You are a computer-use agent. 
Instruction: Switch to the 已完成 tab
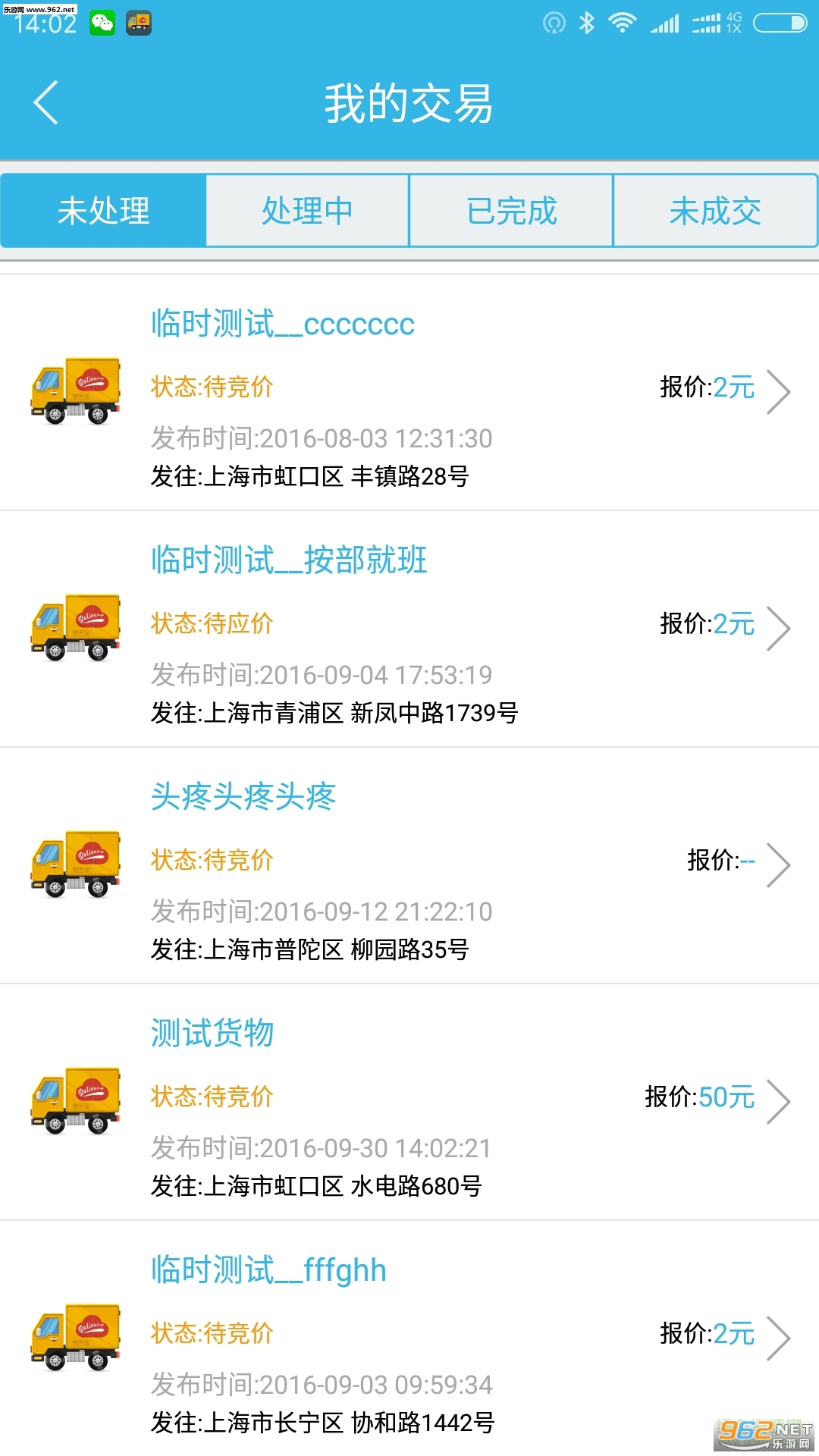click(511, 211)
